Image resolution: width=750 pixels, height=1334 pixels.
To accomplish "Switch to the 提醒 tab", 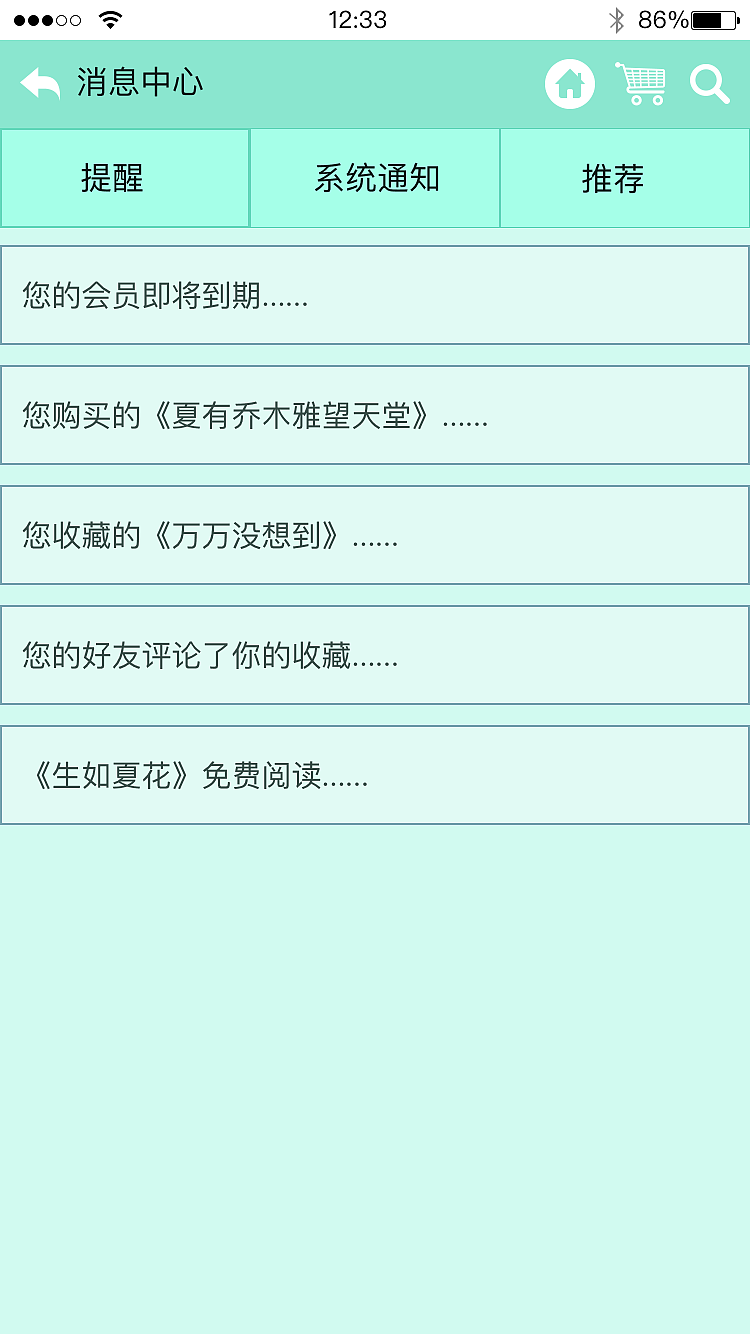I will [124, 177].
